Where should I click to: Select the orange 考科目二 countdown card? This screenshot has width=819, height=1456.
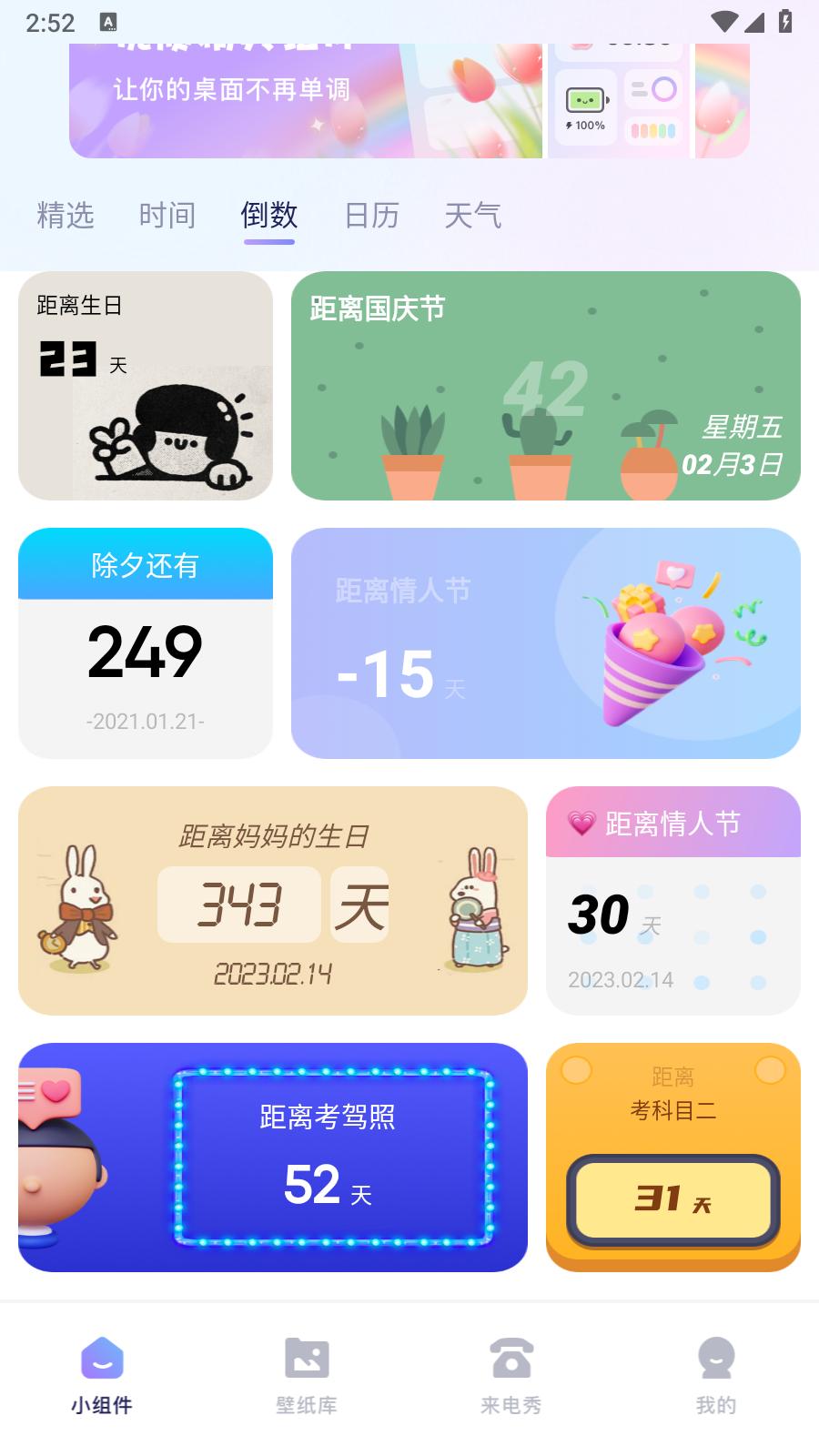[672, 1156]
